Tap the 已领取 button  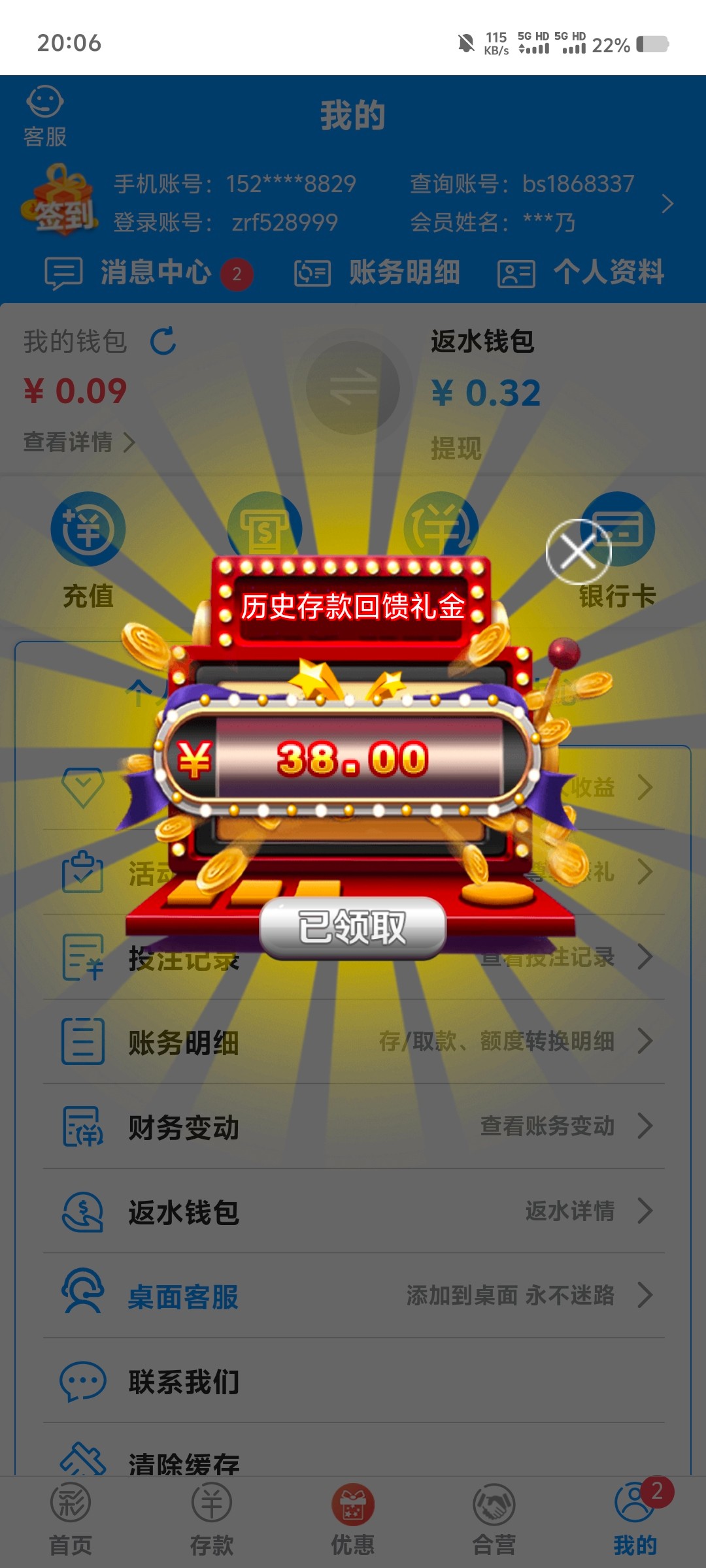[x=352, y=927]
